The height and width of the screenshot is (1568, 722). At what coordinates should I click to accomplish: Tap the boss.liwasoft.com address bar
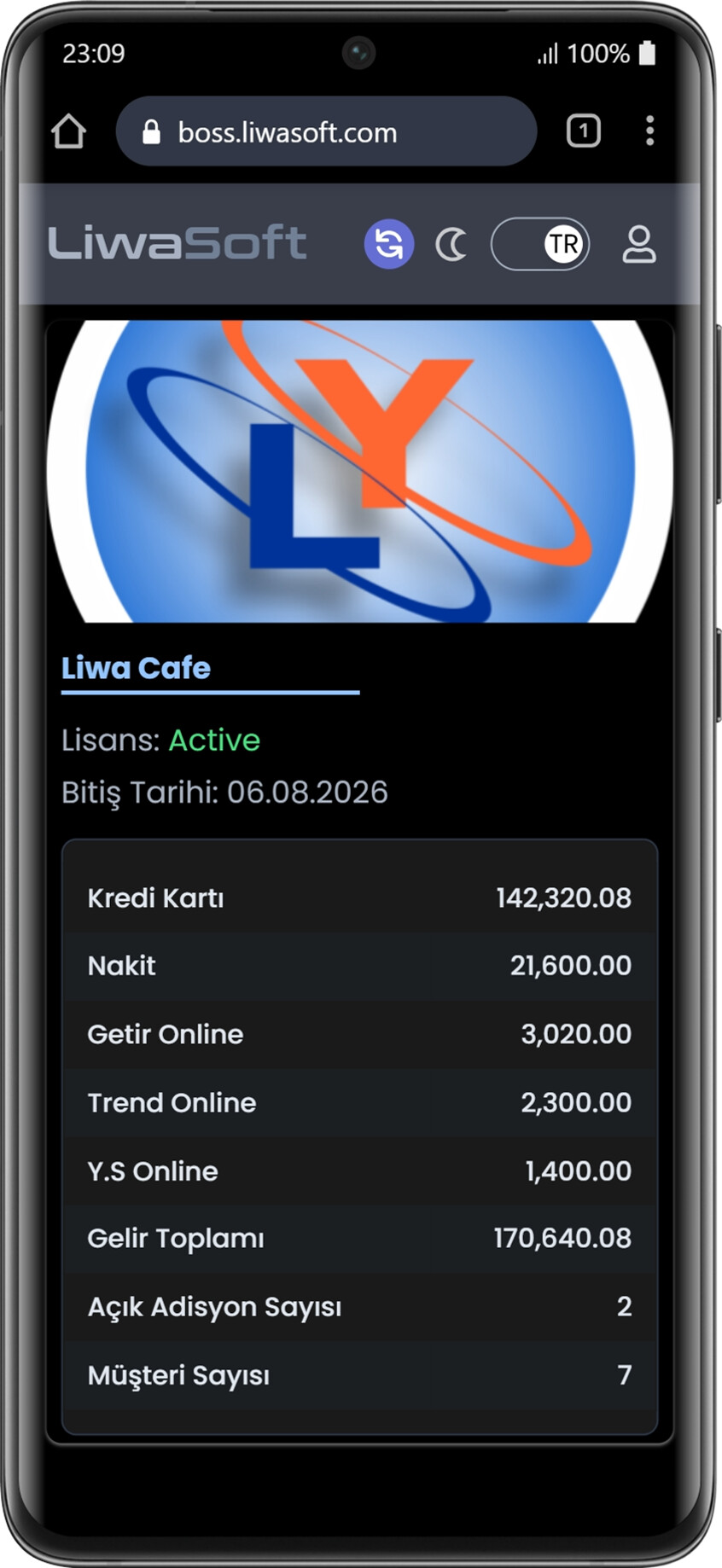click(x=325, y=131)
